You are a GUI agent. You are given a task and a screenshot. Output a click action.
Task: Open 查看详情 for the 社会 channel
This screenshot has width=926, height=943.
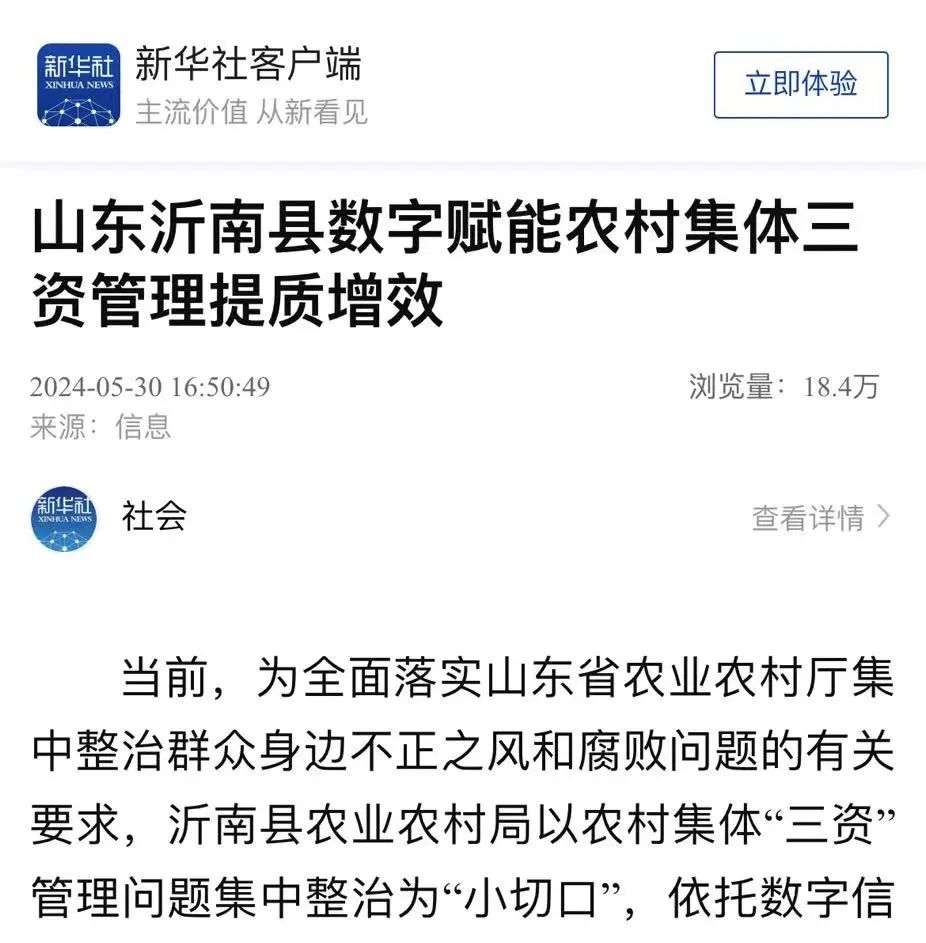[820, 517]
